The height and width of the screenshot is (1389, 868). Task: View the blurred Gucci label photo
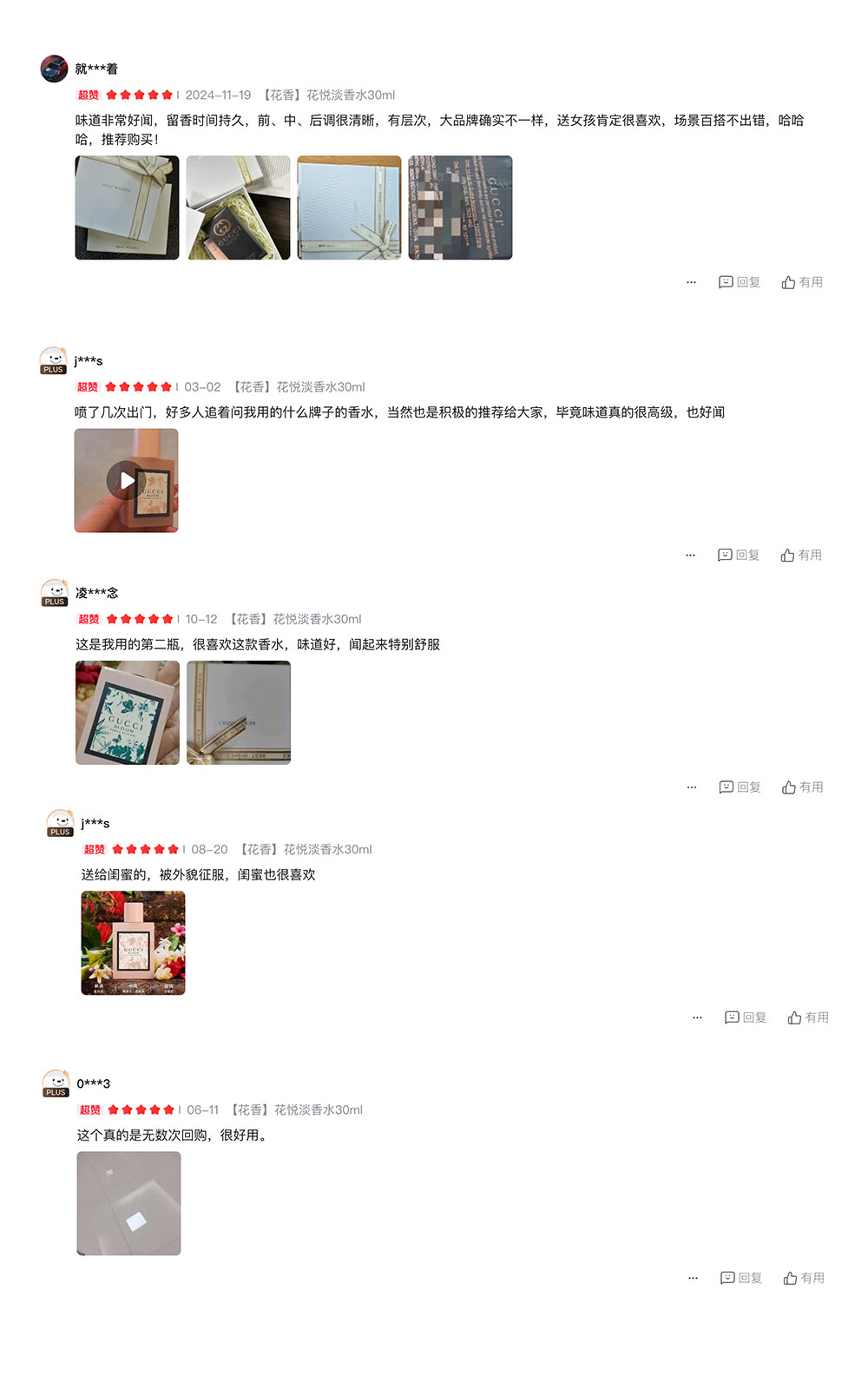460,207
